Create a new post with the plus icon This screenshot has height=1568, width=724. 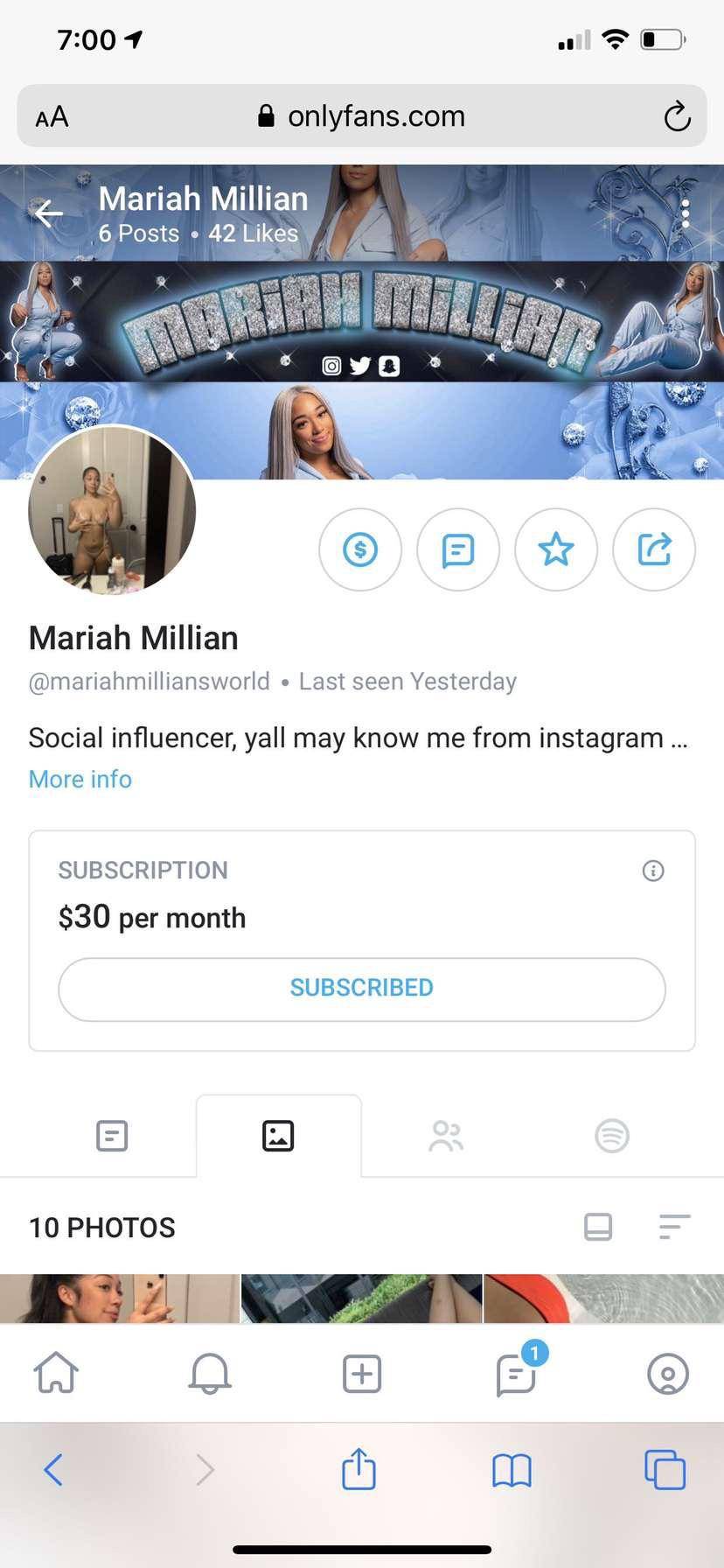361,1373
